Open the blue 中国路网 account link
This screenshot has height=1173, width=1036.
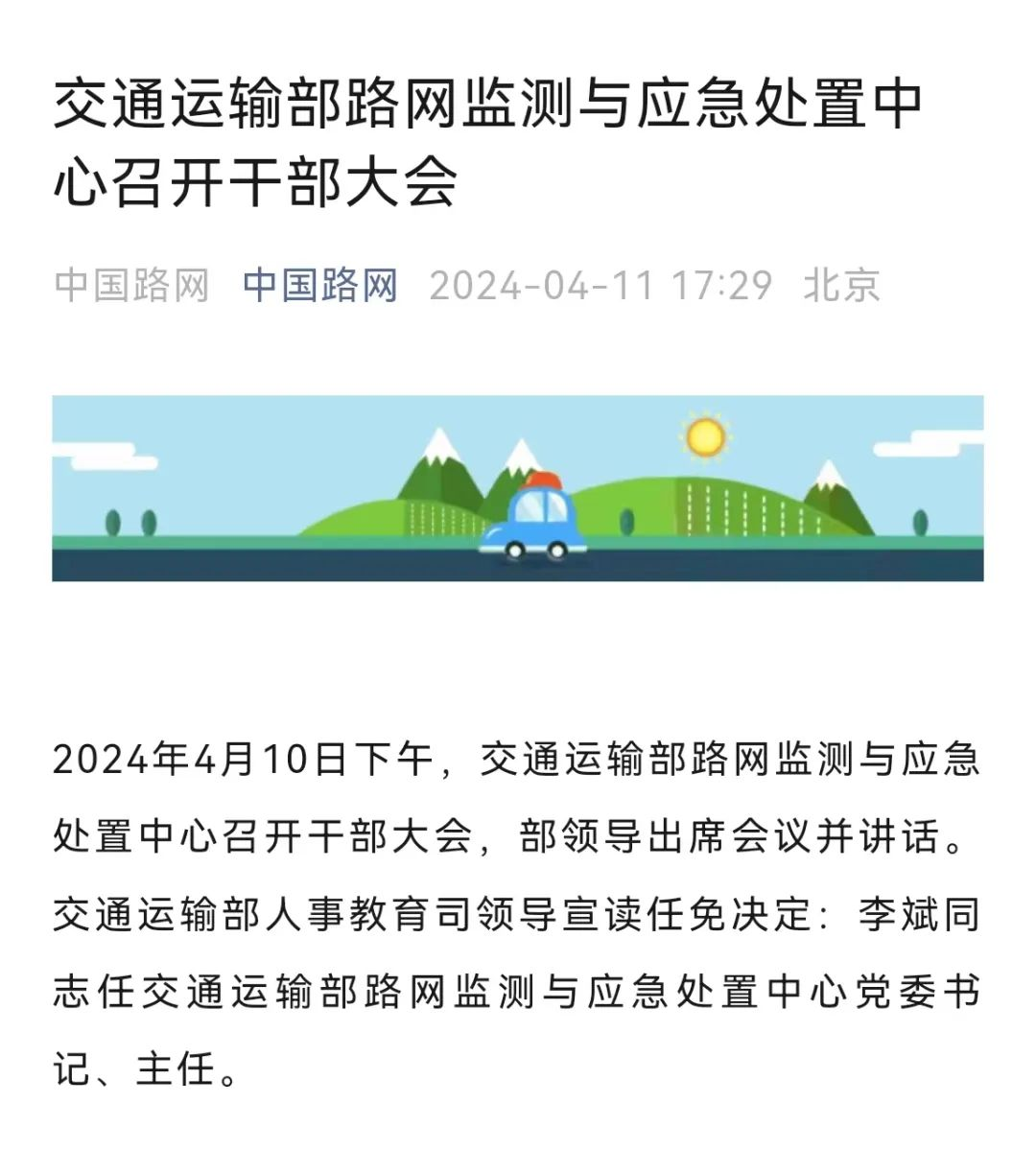click(x=320, y=286)
